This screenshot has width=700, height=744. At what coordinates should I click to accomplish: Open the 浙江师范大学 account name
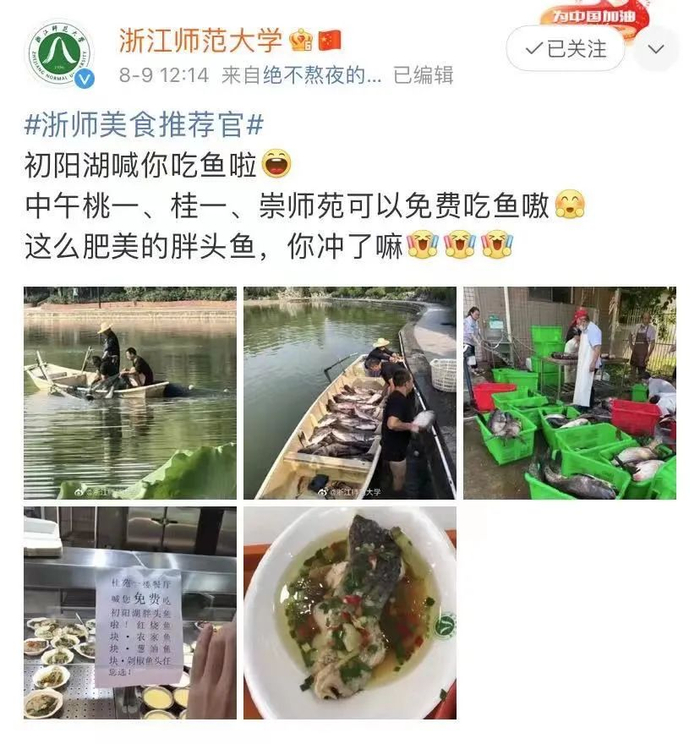200,40
